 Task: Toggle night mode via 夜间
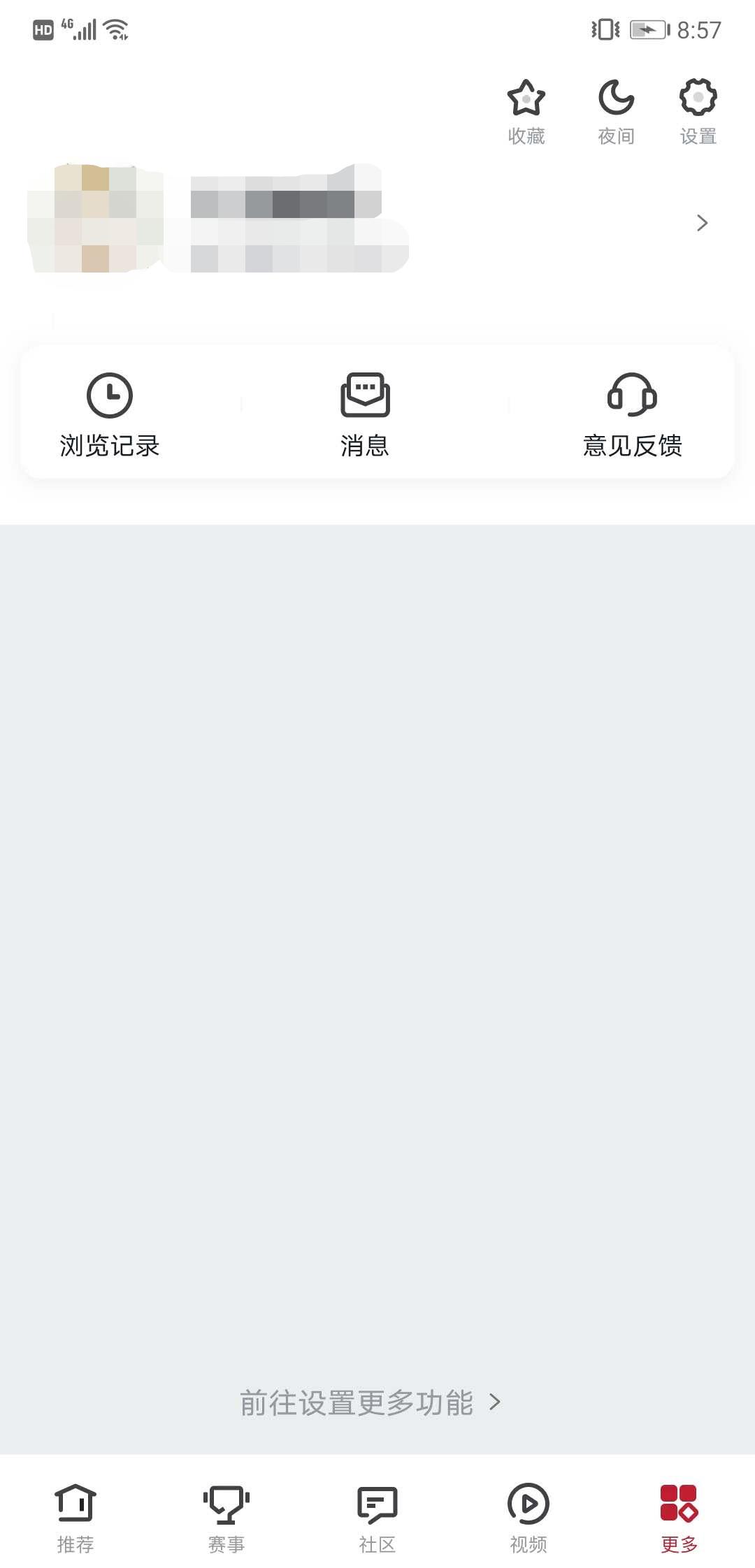(x=617, y=112)
